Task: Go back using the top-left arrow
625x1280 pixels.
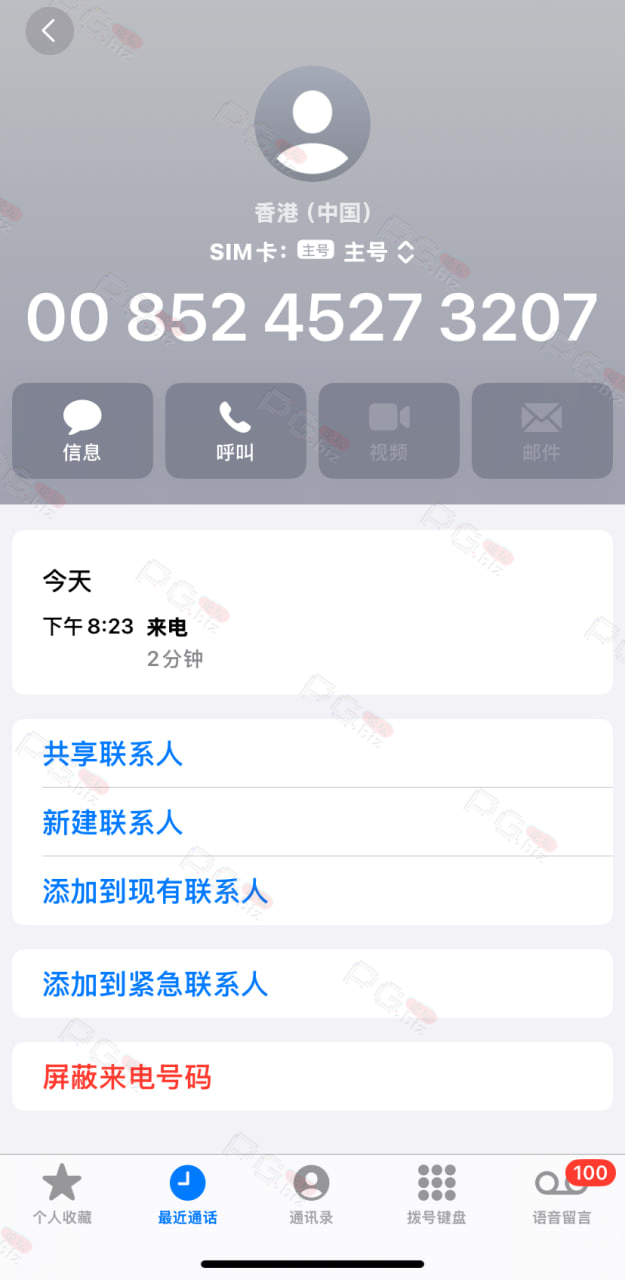Action: point(50,31)
